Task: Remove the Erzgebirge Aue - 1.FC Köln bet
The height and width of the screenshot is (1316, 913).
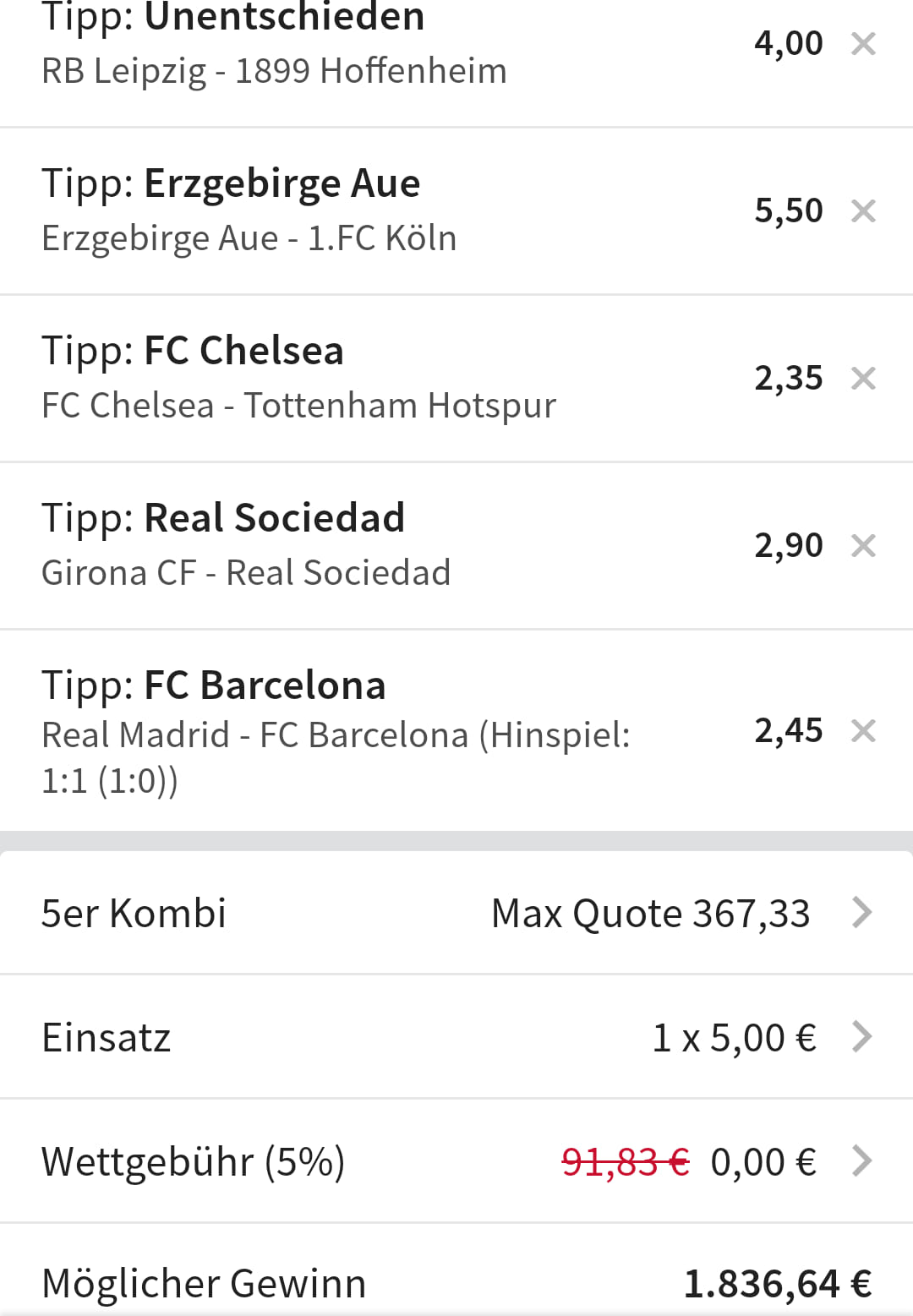Action: (863, 210)
